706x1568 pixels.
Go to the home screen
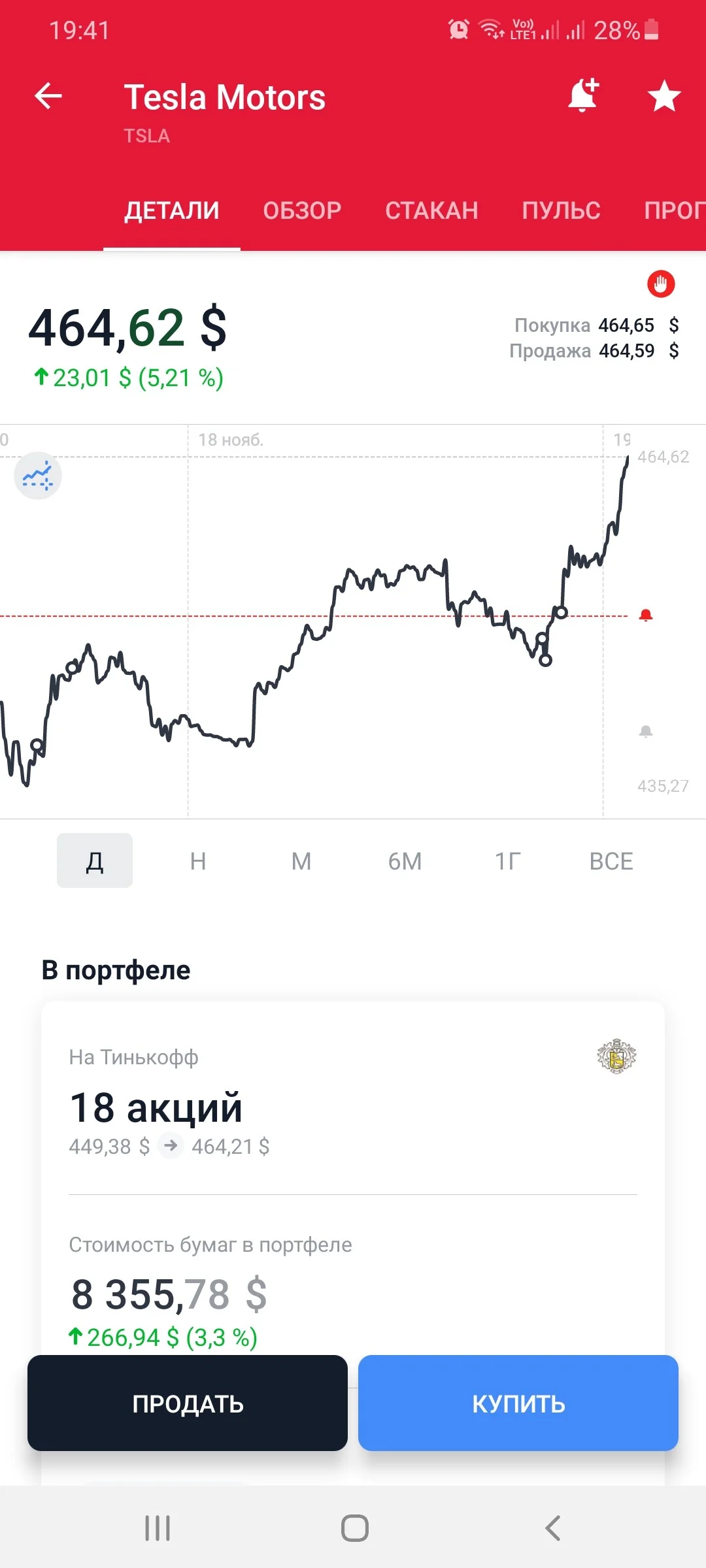coord(354,1528)
